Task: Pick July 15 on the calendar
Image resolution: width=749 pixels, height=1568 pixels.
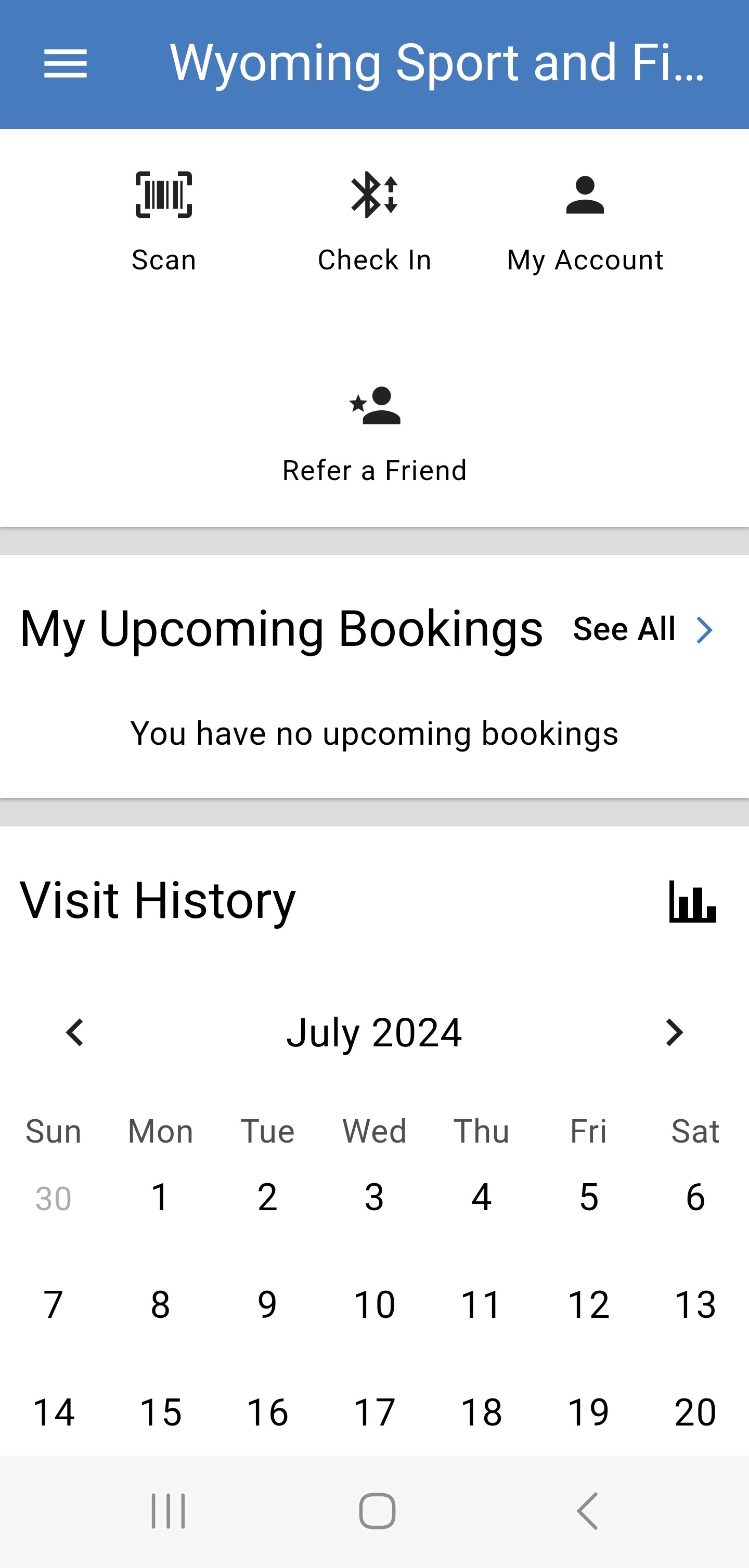Action: pyautogui.click(x=160, y=1412)
